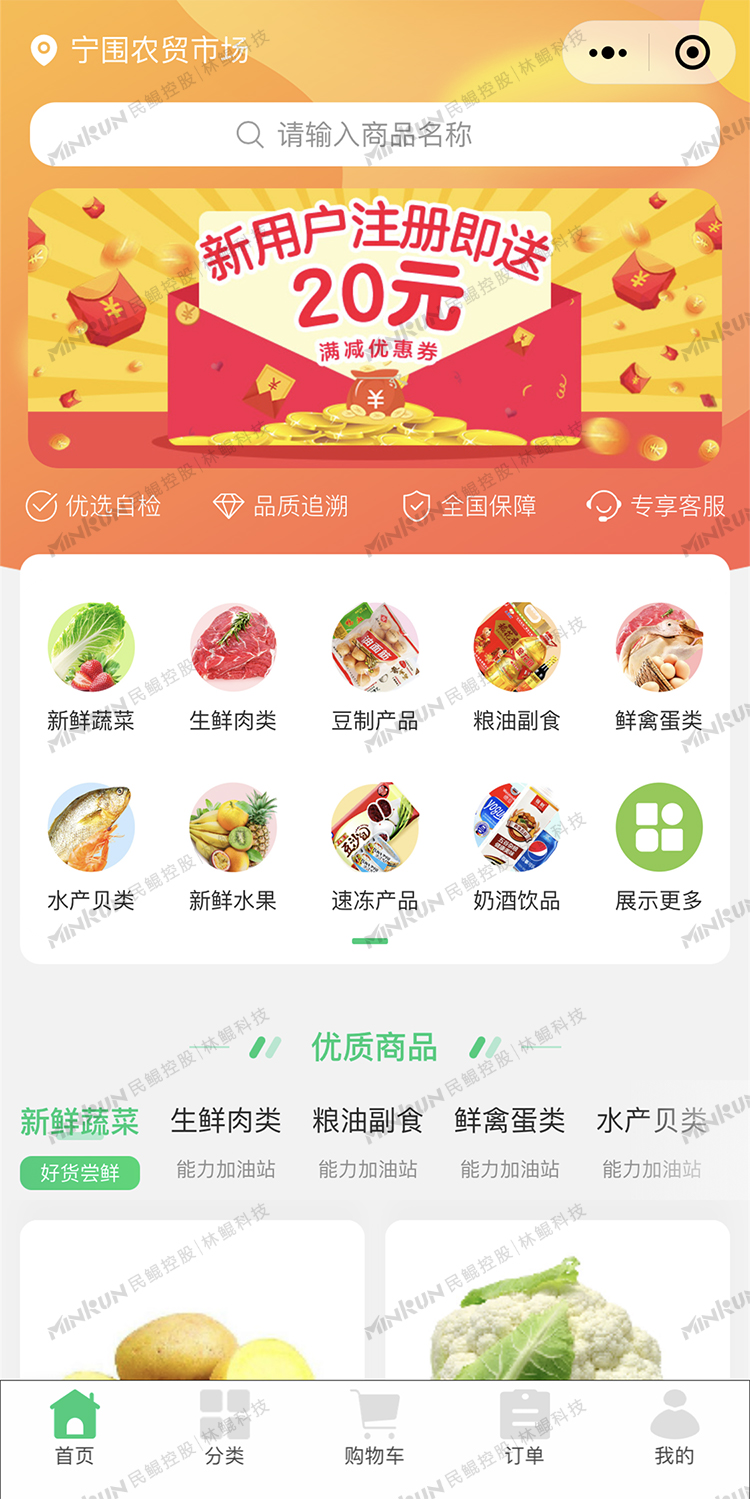
Task: Open the 我的 profile tab
Action: point(674,1428)
